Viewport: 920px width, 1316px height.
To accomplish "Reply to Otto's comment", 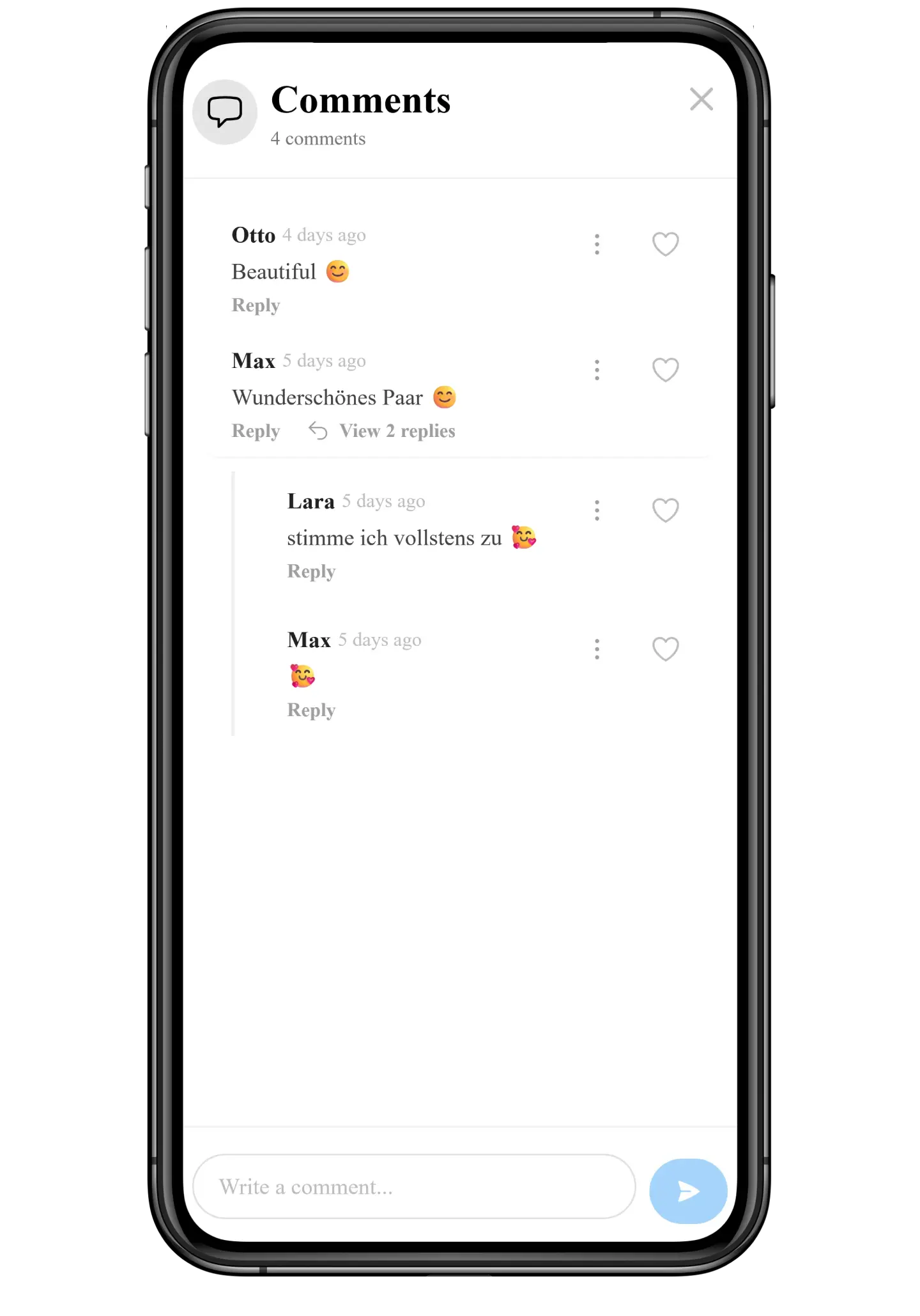I will tap(256, 305).
